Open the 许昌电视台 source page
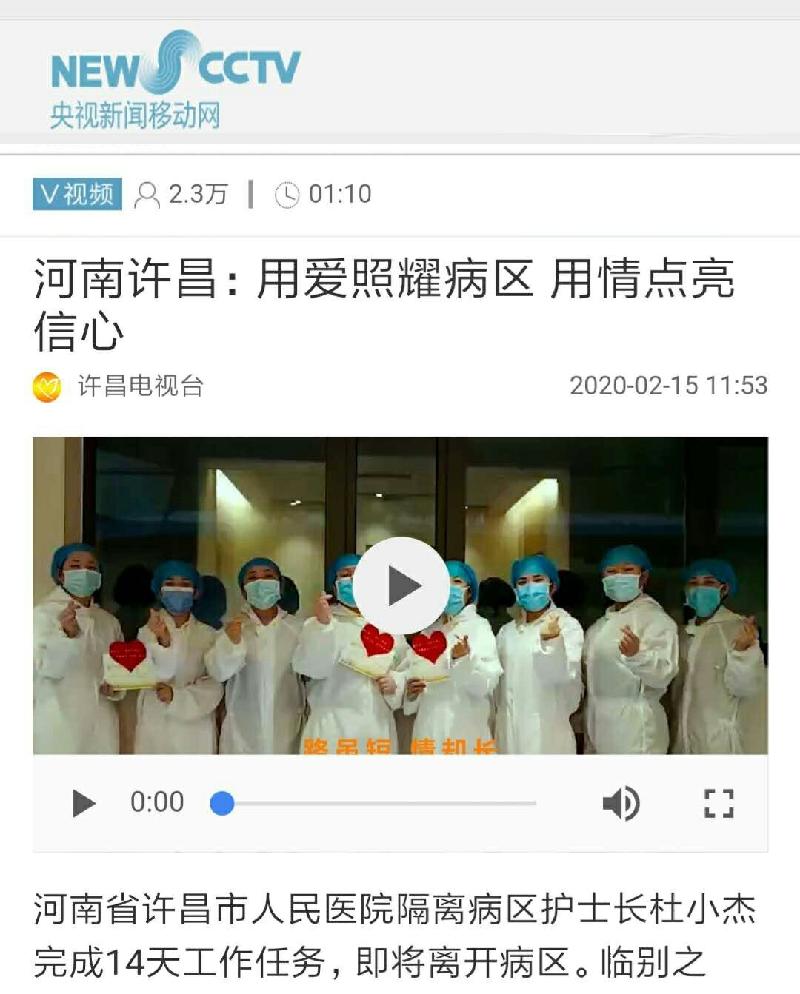 pyautogui.click(x=140, y=386)
